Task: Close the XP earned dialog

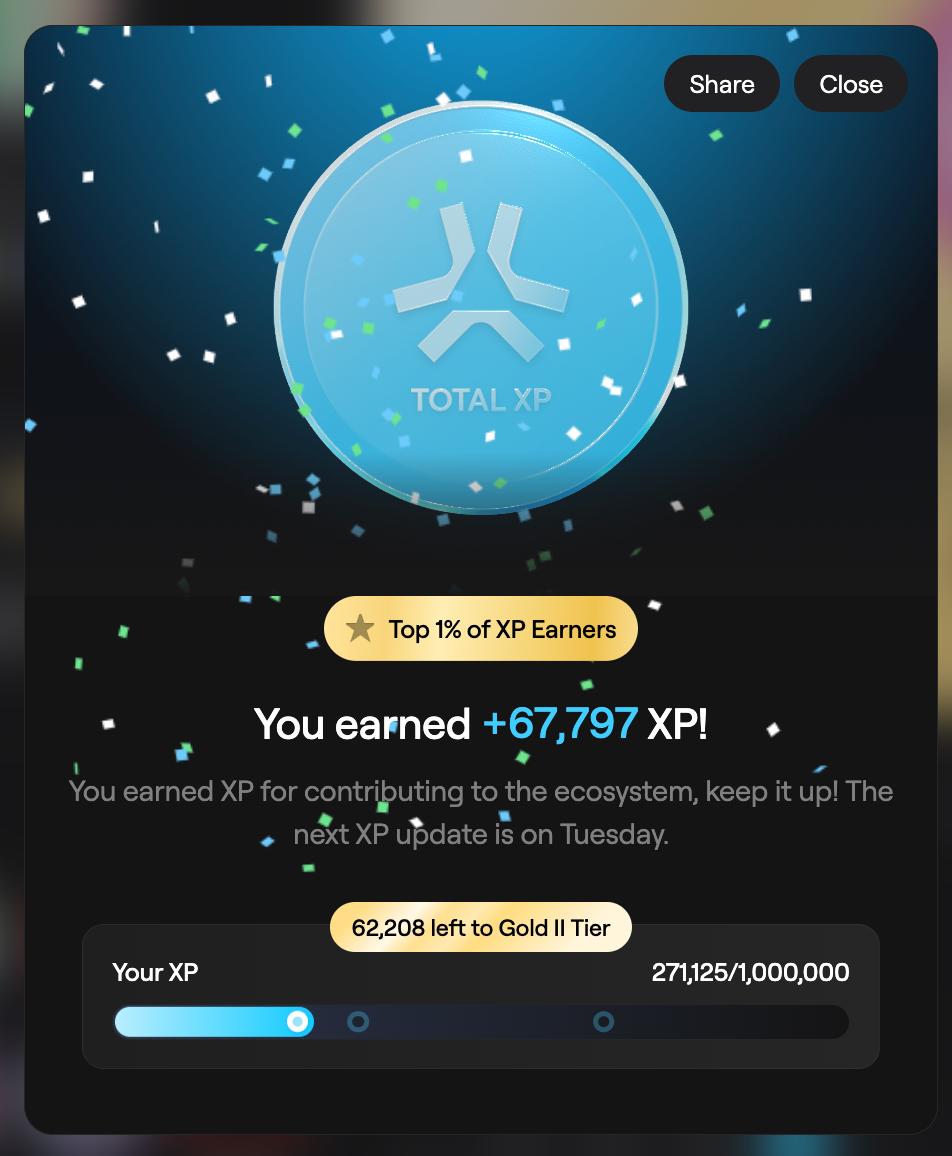Action: click(850, 84)
